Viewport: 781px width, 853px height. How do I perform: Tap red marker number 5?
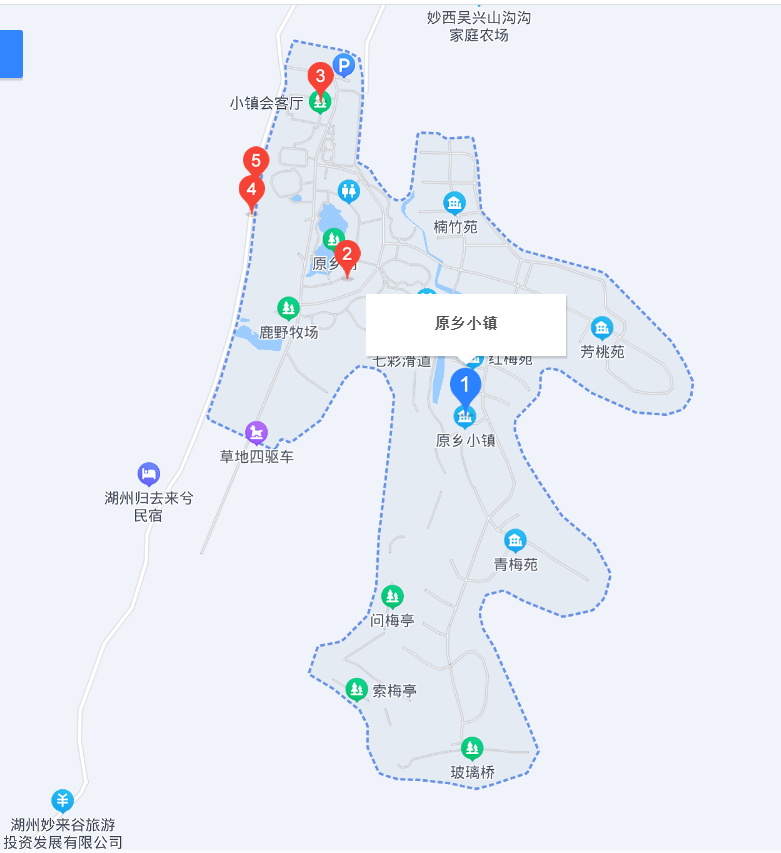pyautogui.click(x=256, y=161)
